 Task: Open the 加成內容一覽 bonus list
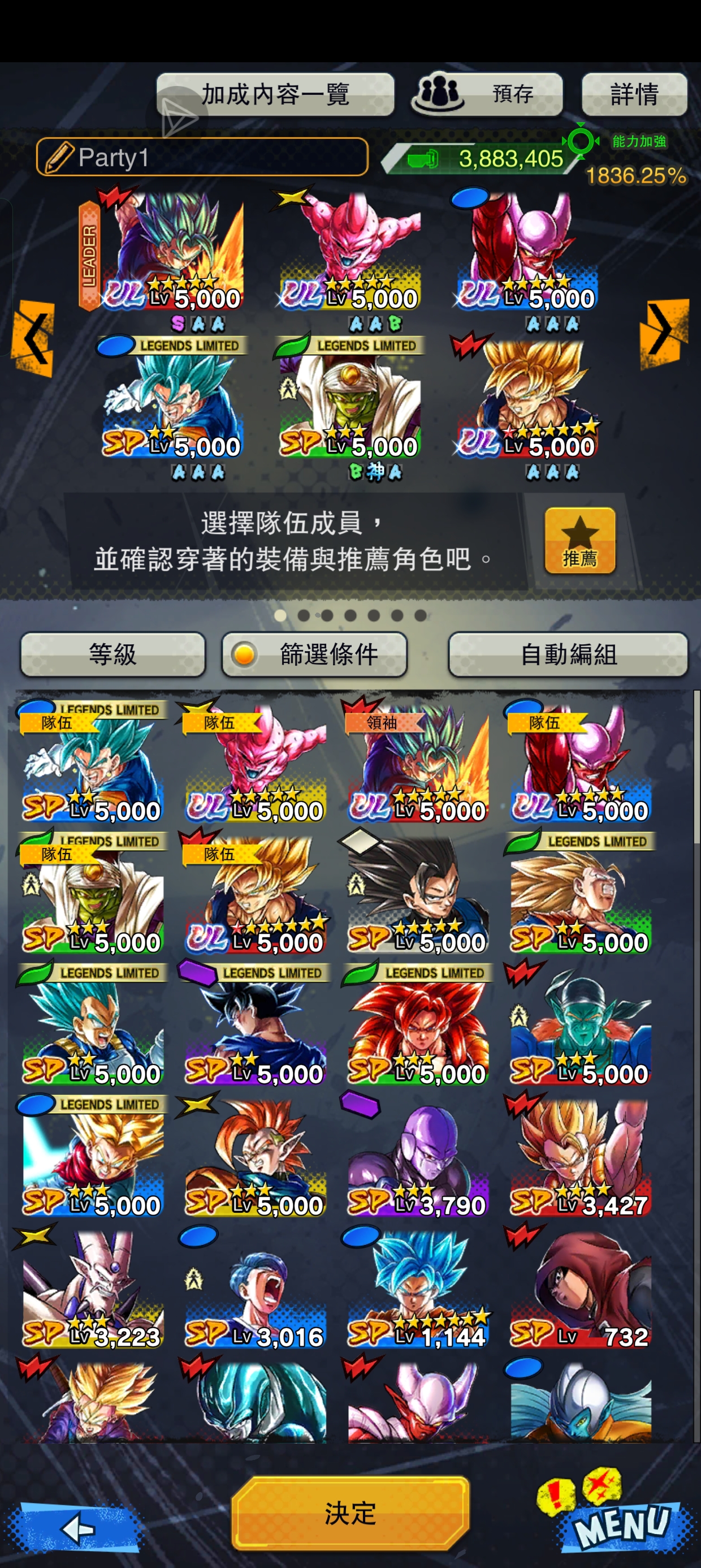point(275,94)
